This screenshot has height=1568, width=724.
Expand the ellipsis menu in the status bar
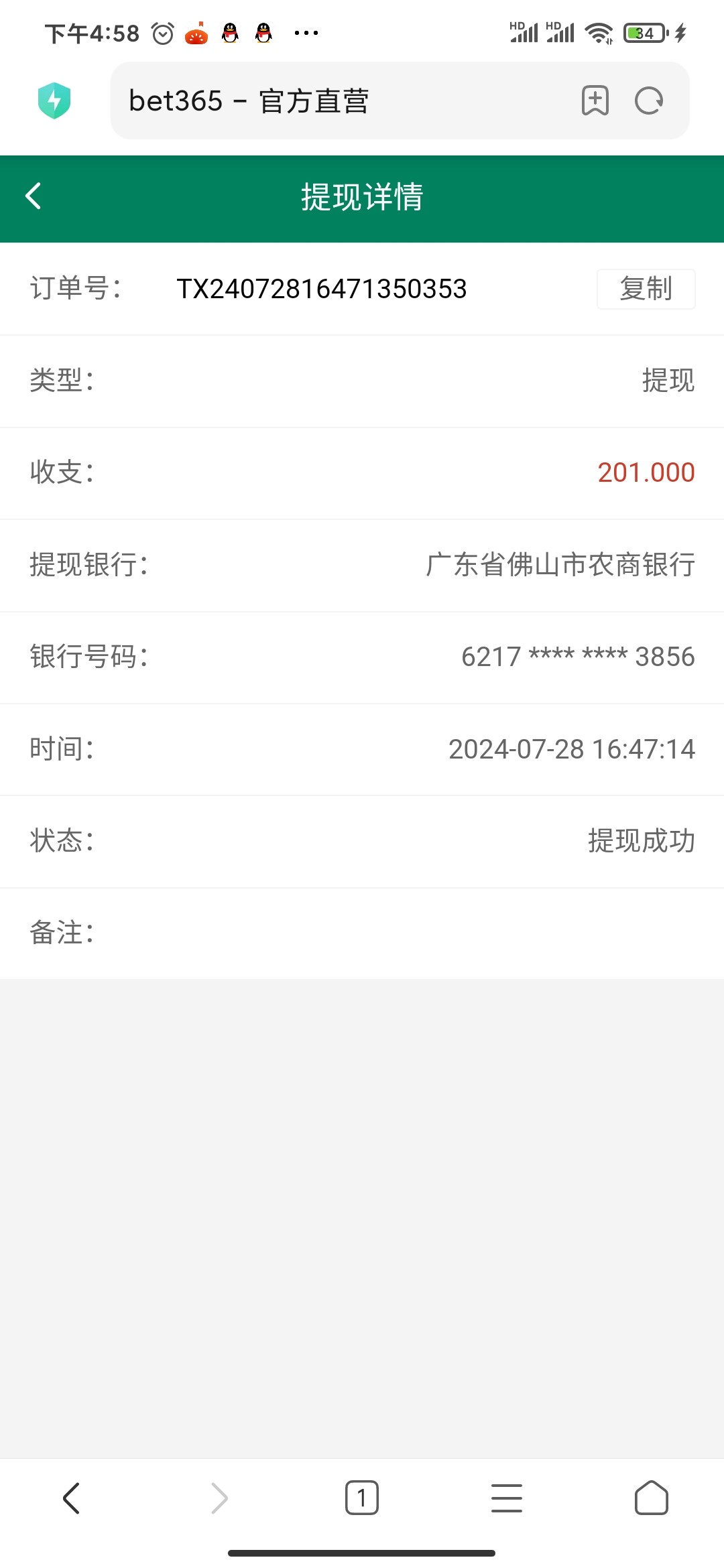(305, 32)
